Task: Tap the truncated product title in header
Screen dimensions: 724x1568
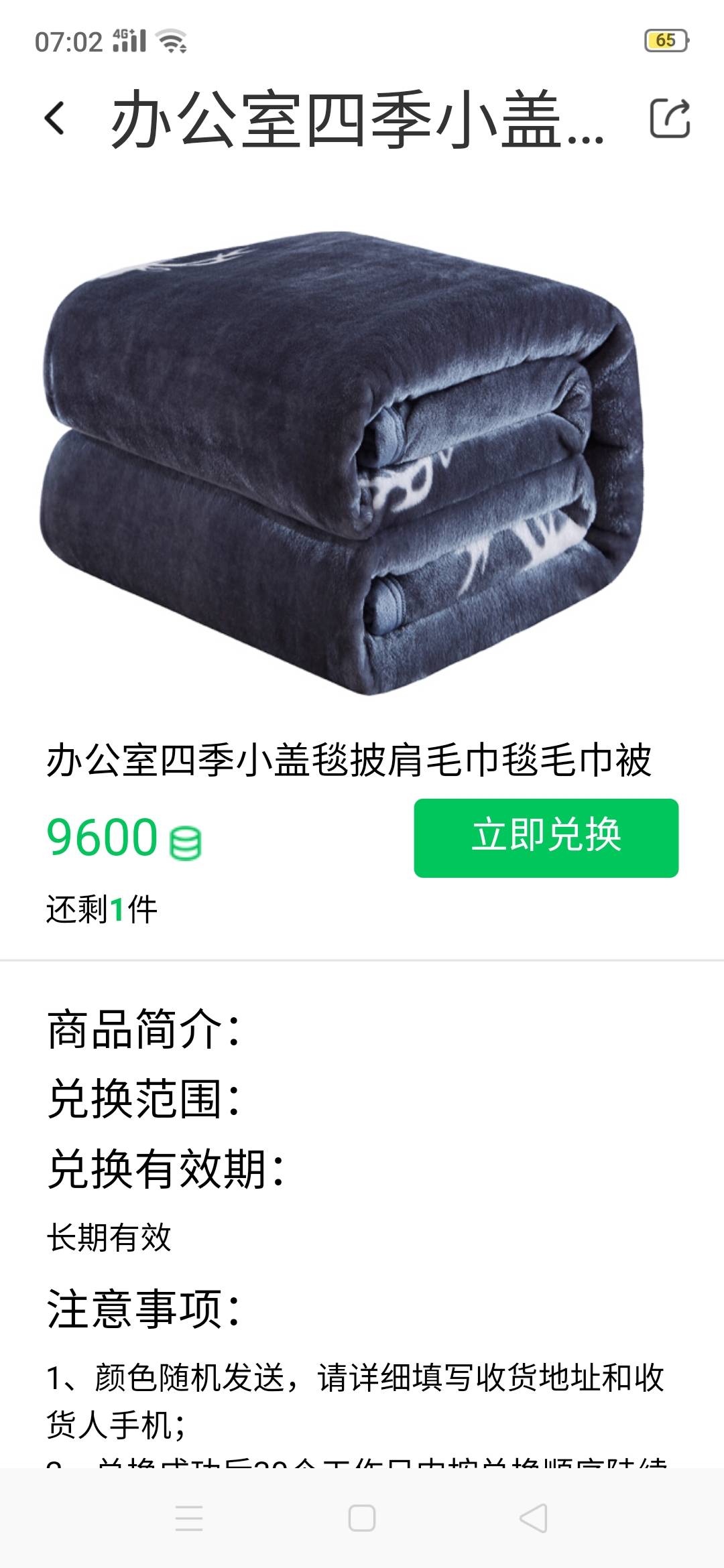Action: tap(349, 119)
